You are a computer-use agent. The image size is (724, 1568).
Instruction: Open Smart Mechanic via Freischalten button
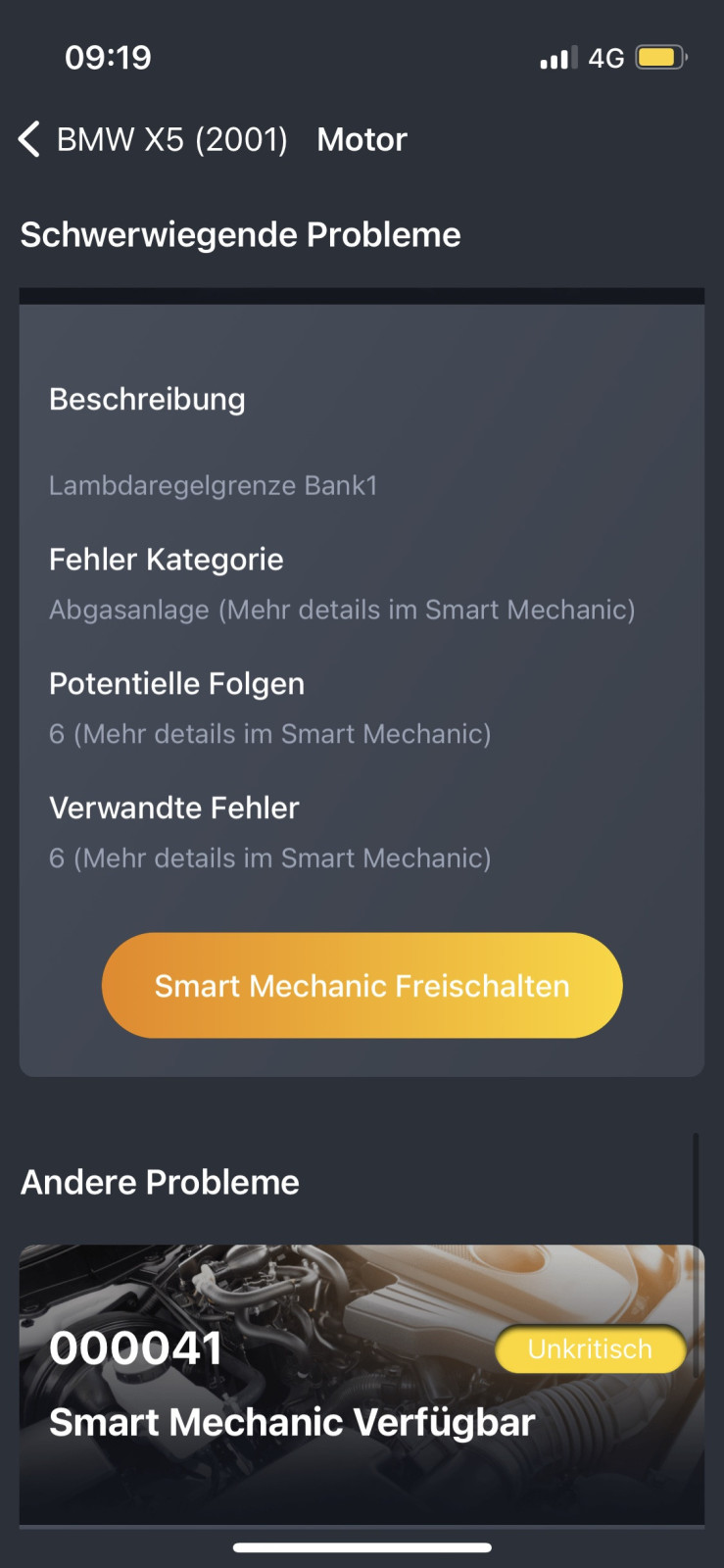362,986
